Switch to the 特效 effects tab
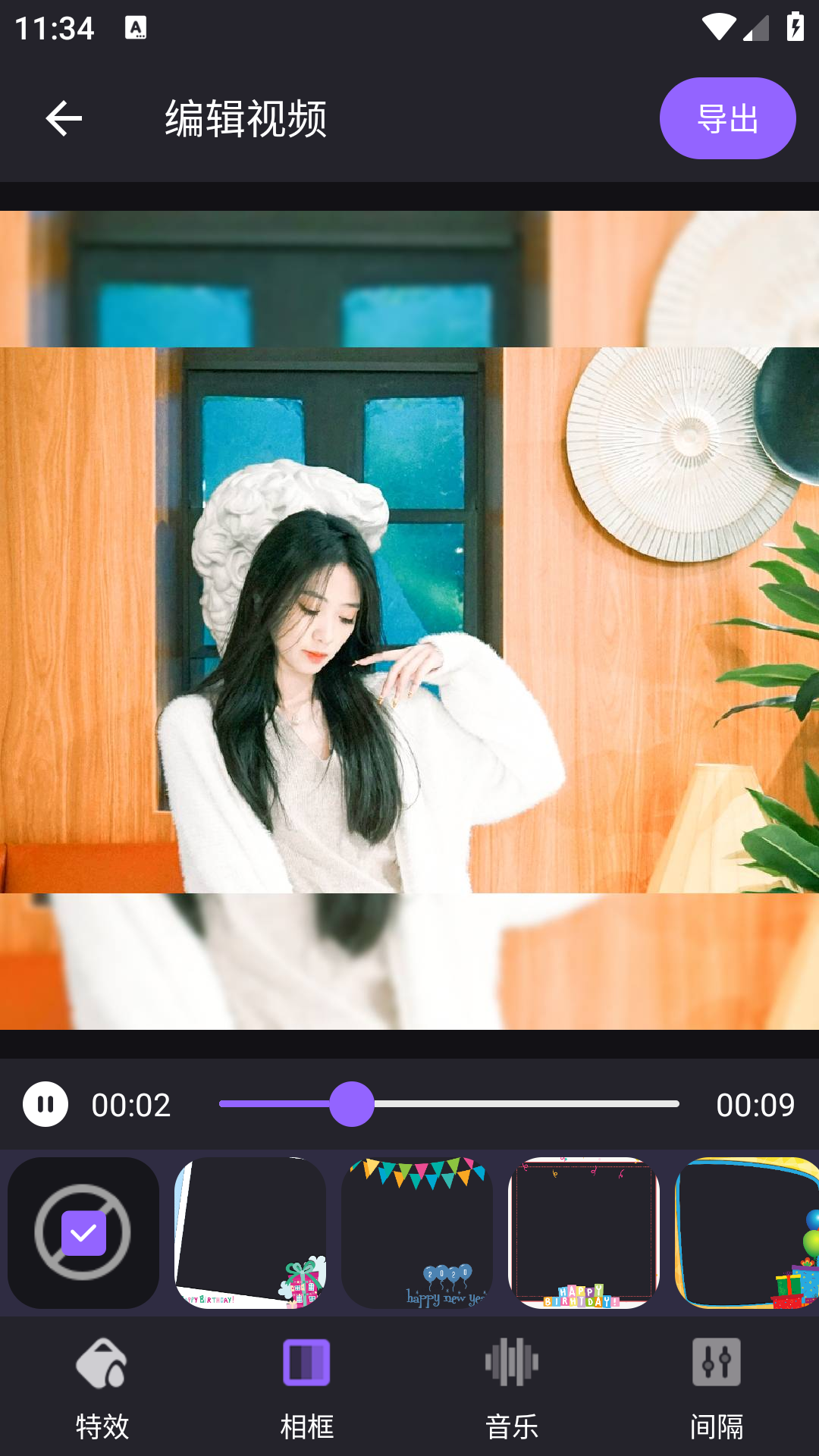Image resolution: width=819 pixels, height=1456 pixels. pyautogui.click(x=102, y=1388)
